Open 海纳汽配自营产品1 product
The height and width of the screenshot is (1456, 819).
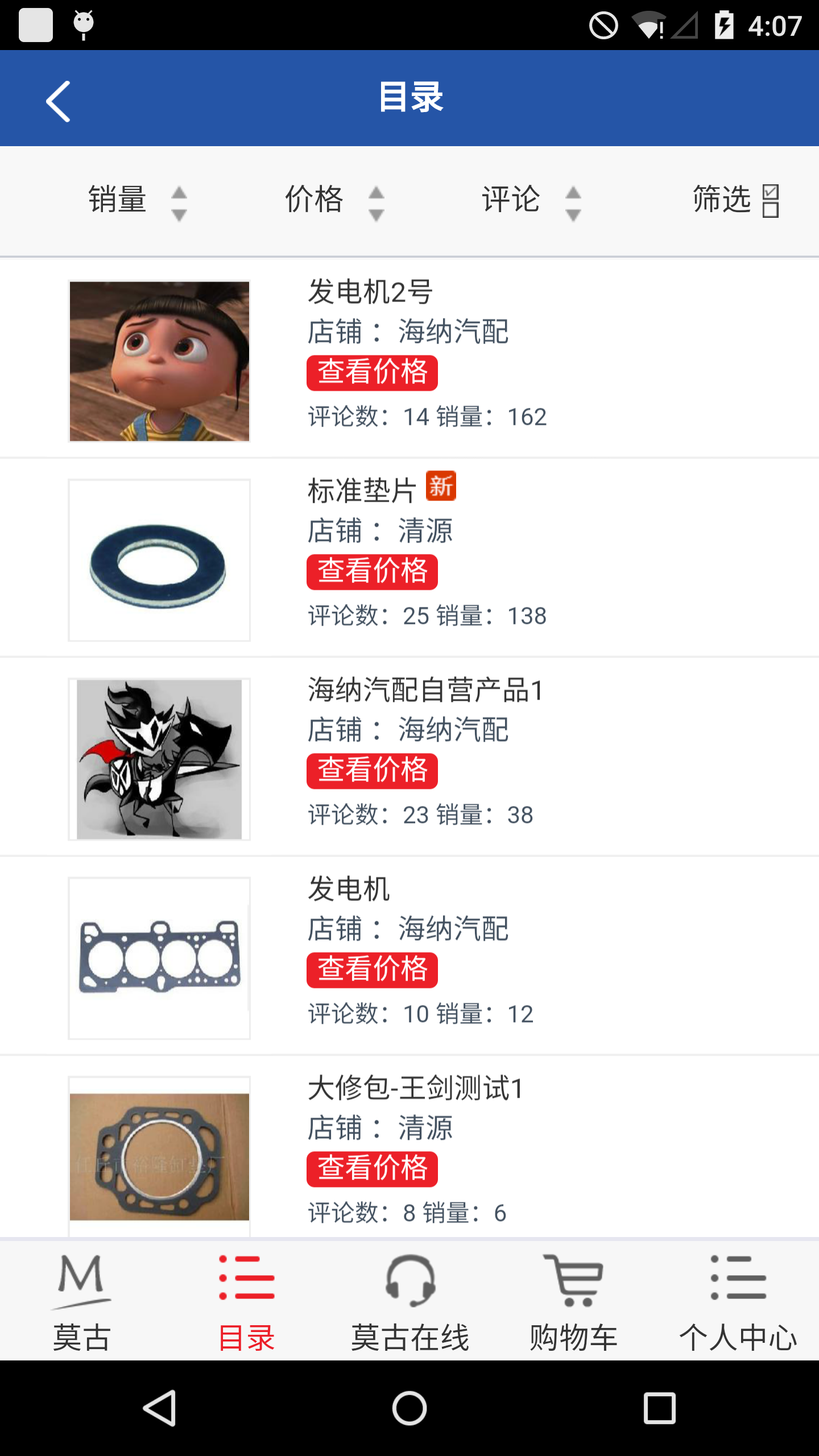click(x=425, y=690)
